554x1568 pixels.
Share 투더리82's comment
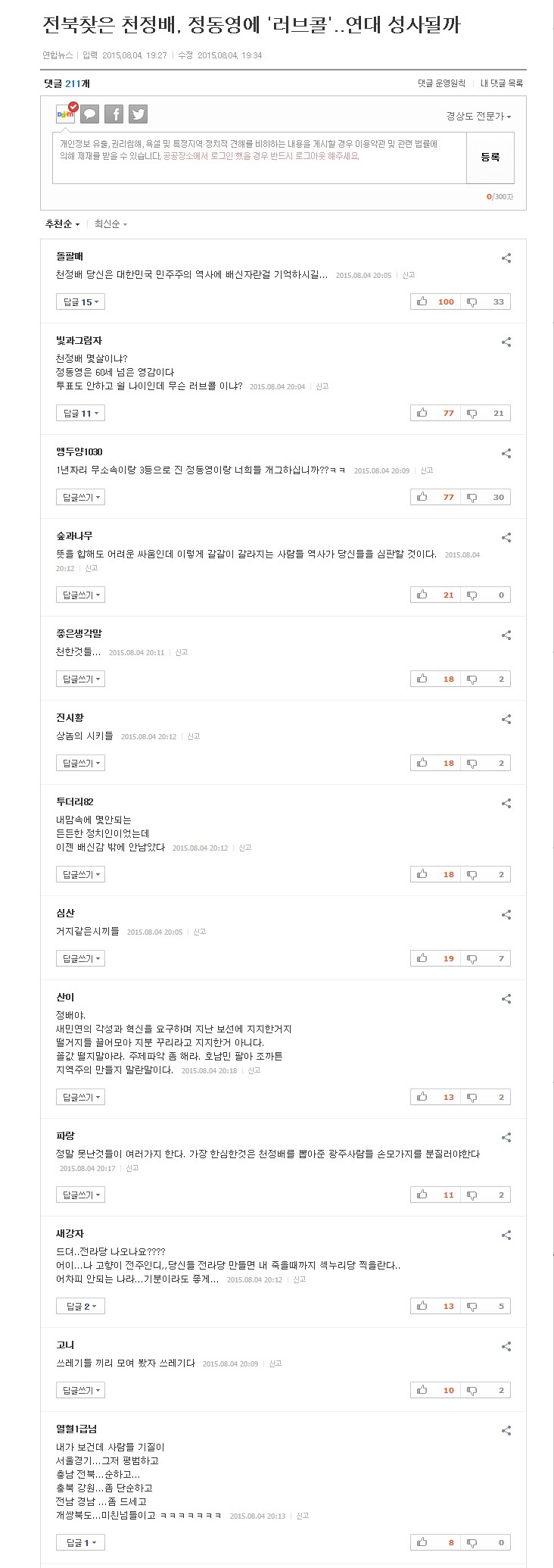pyautogui.click(x=506, y=803)
